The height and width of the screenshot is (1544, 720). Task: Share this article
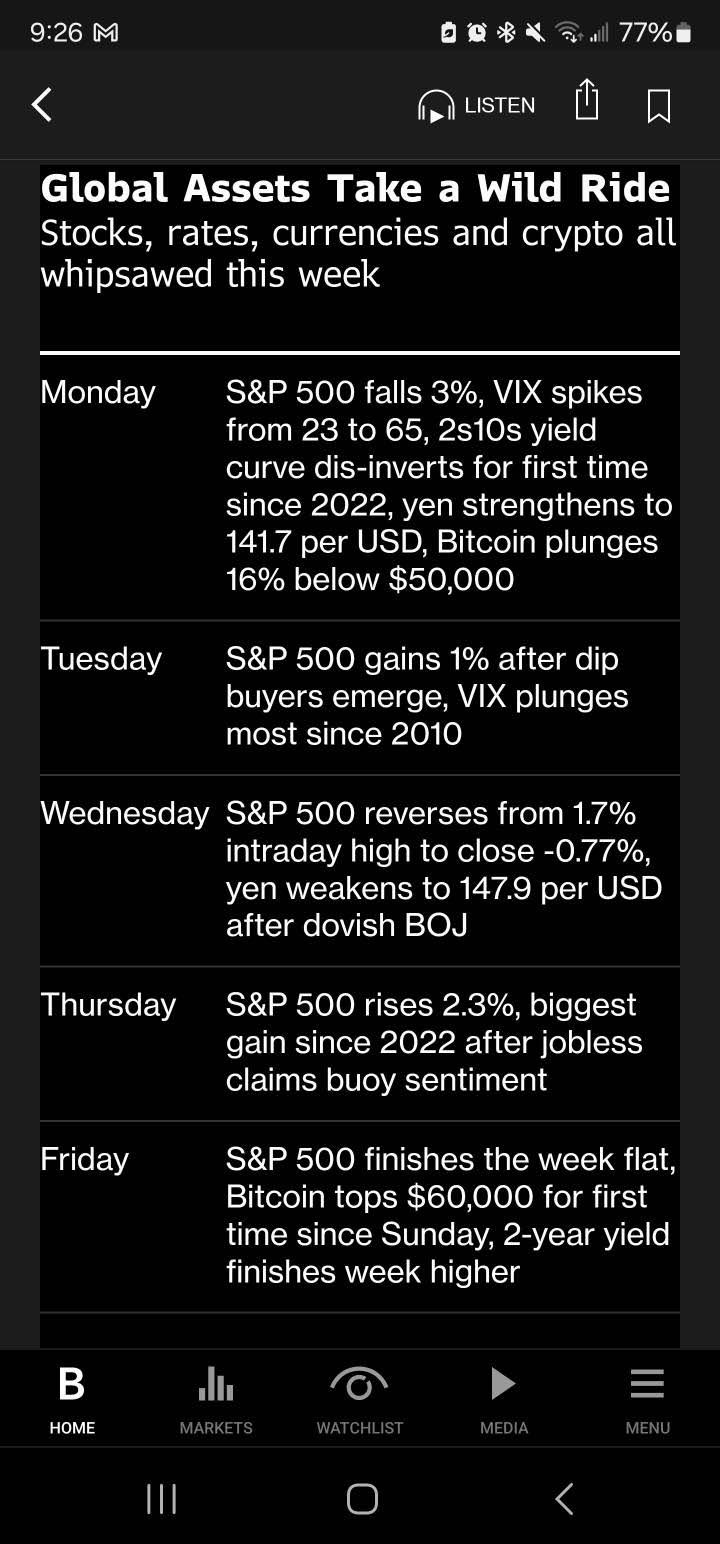click(587, 101)
